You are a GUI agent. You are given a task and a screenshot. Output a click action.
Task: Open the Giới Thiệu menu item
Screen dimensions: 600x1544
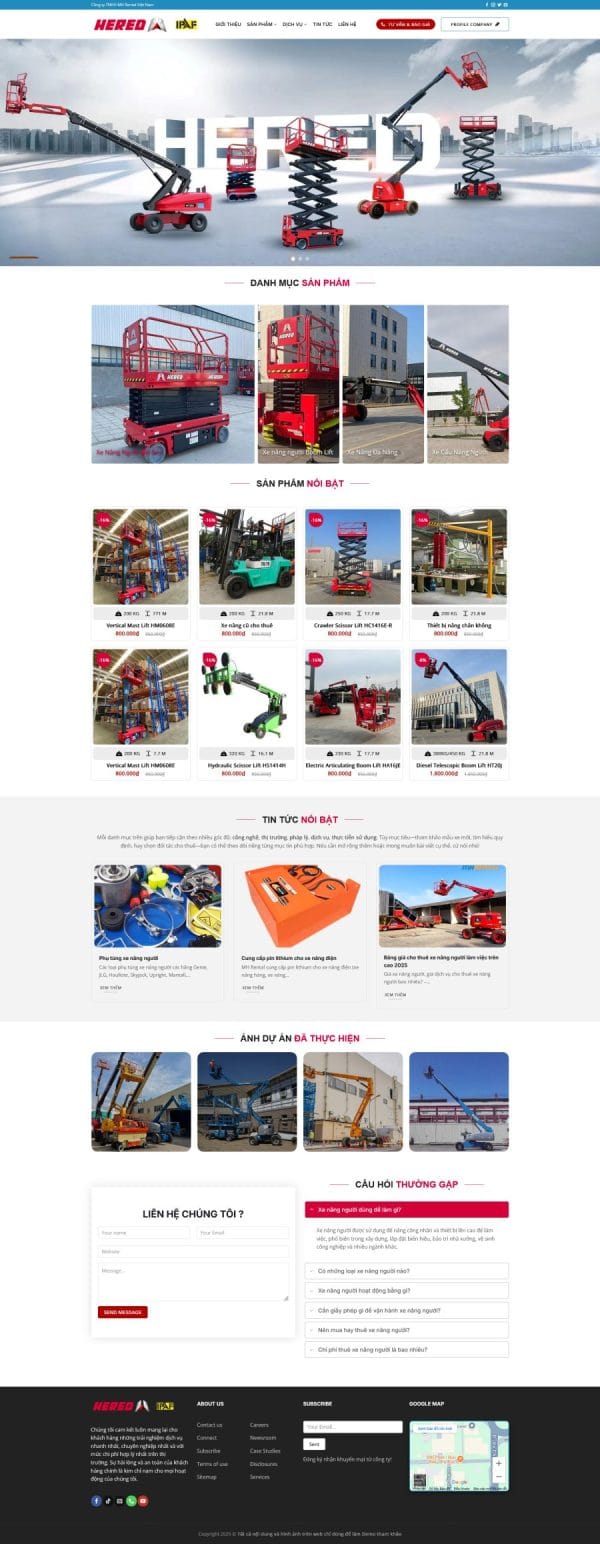(x=228, y=24)
